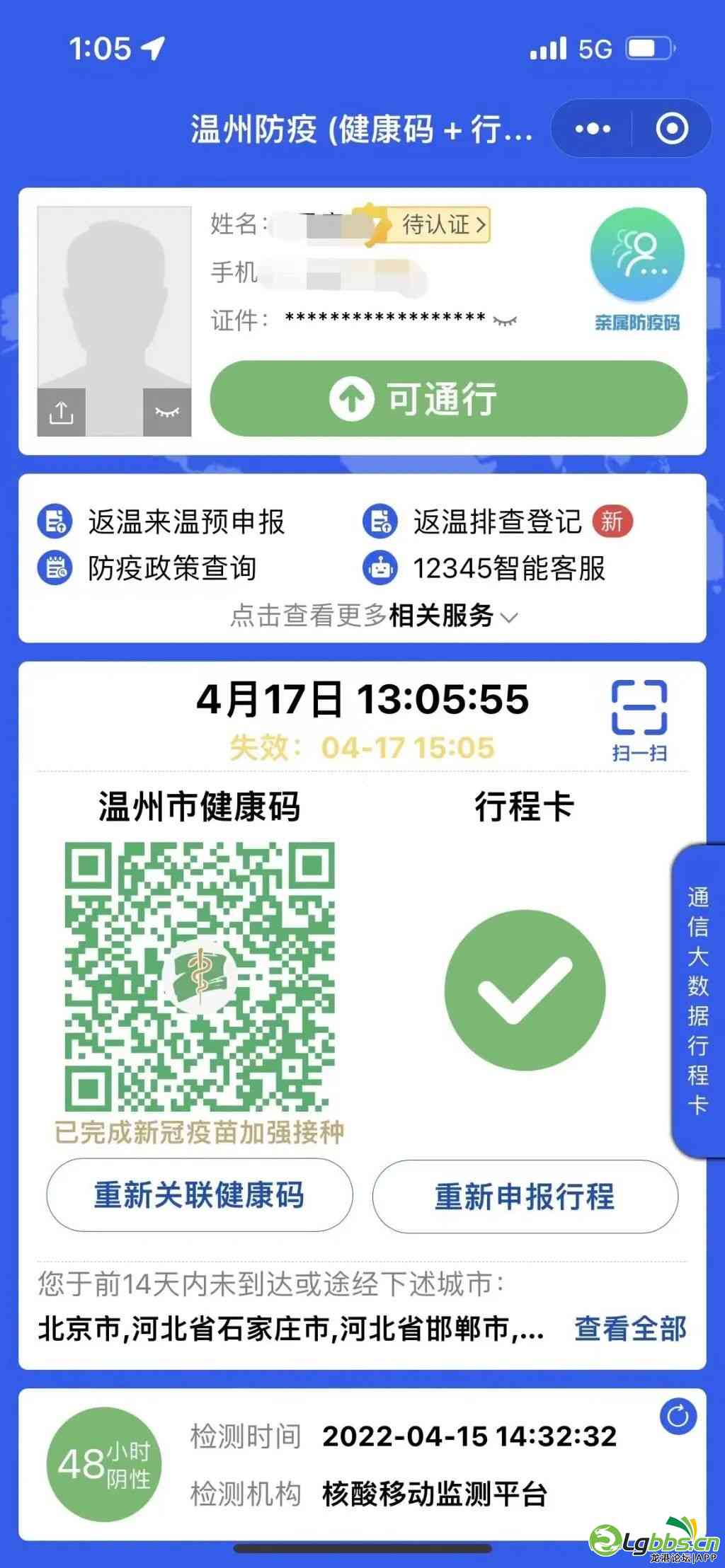Image resolution: width=725 pixels, height=1568 pixels.
Task: Expand 点击查看更多相关服务
Action: click(x=374, y=616)
